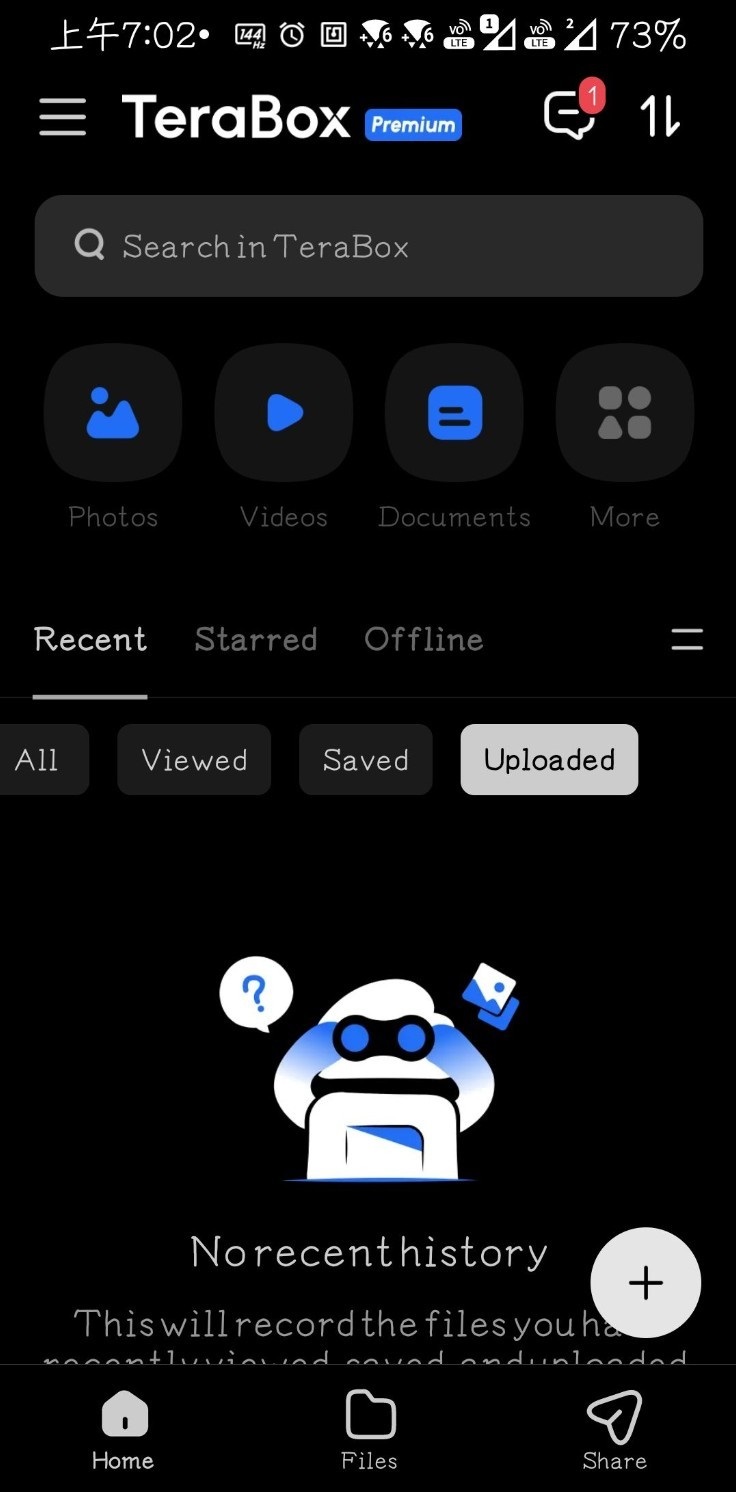Tap the Share icon in bottom bar
Screen dimensions: 736x1492
614,1428
